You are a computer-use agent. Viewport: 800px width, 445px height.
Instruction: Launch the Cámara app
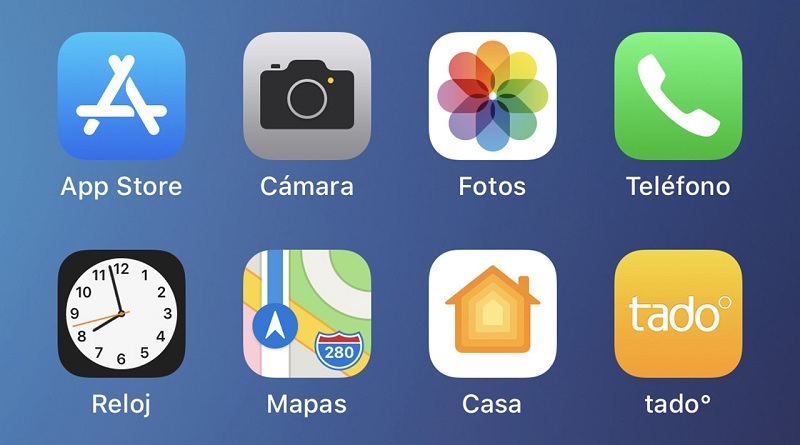307,96
